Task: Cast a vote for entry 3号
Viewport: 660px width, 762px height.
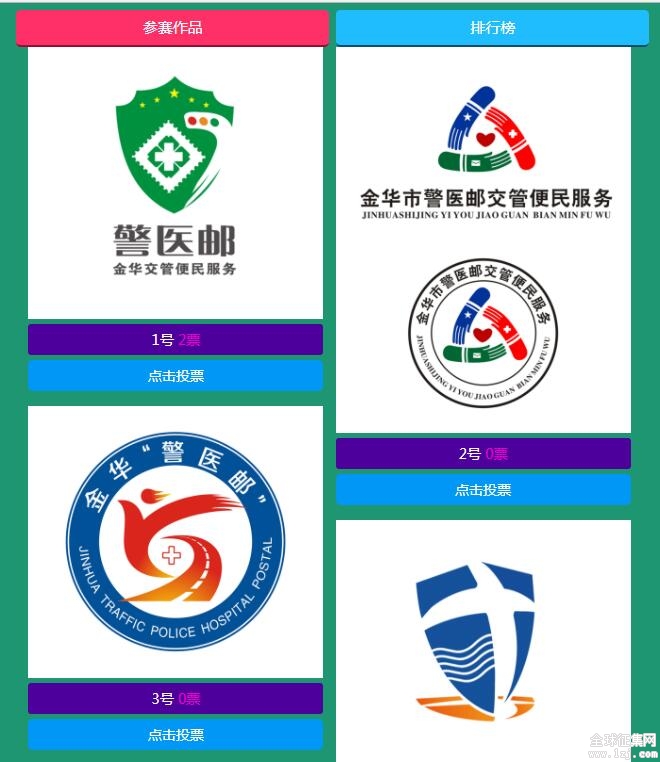Action: click(x=175, y=735)
